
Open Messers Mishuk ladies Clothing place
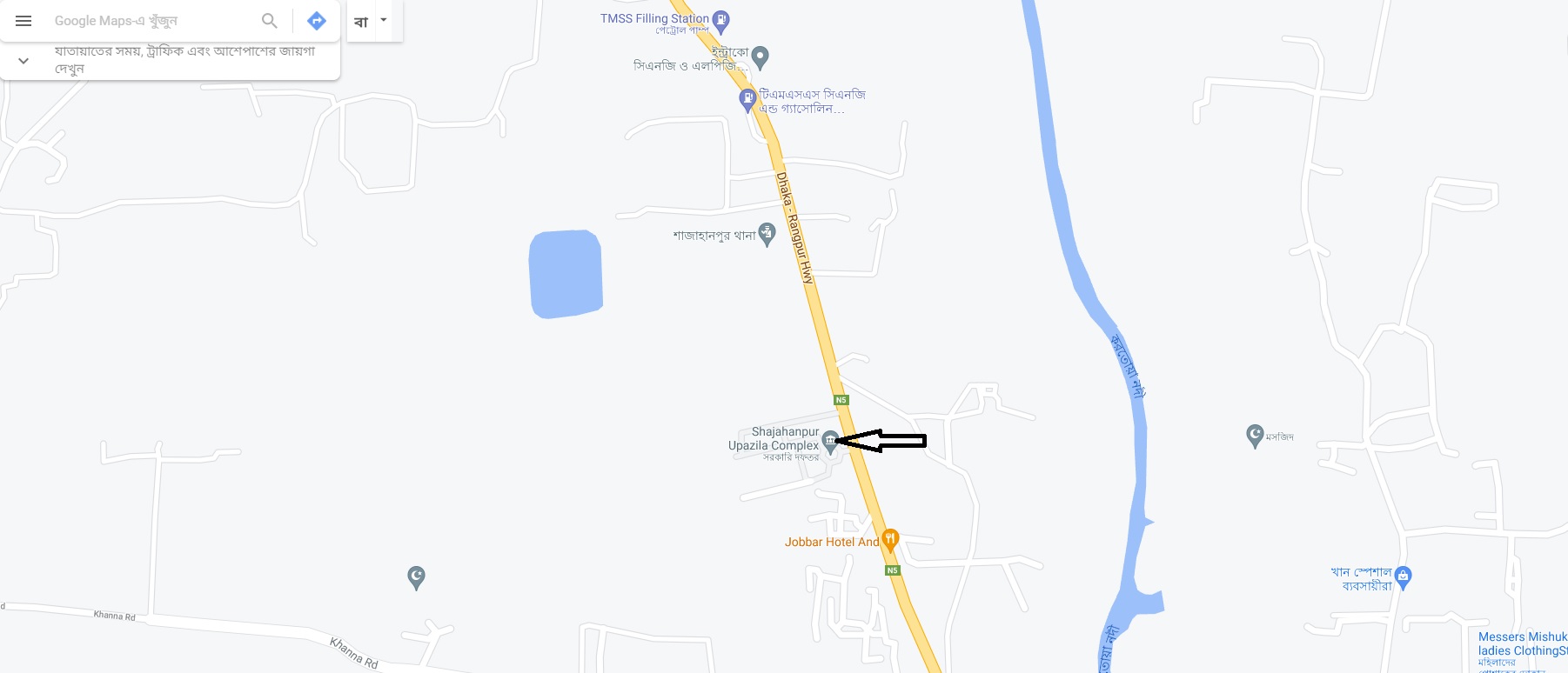(1521, 643)
